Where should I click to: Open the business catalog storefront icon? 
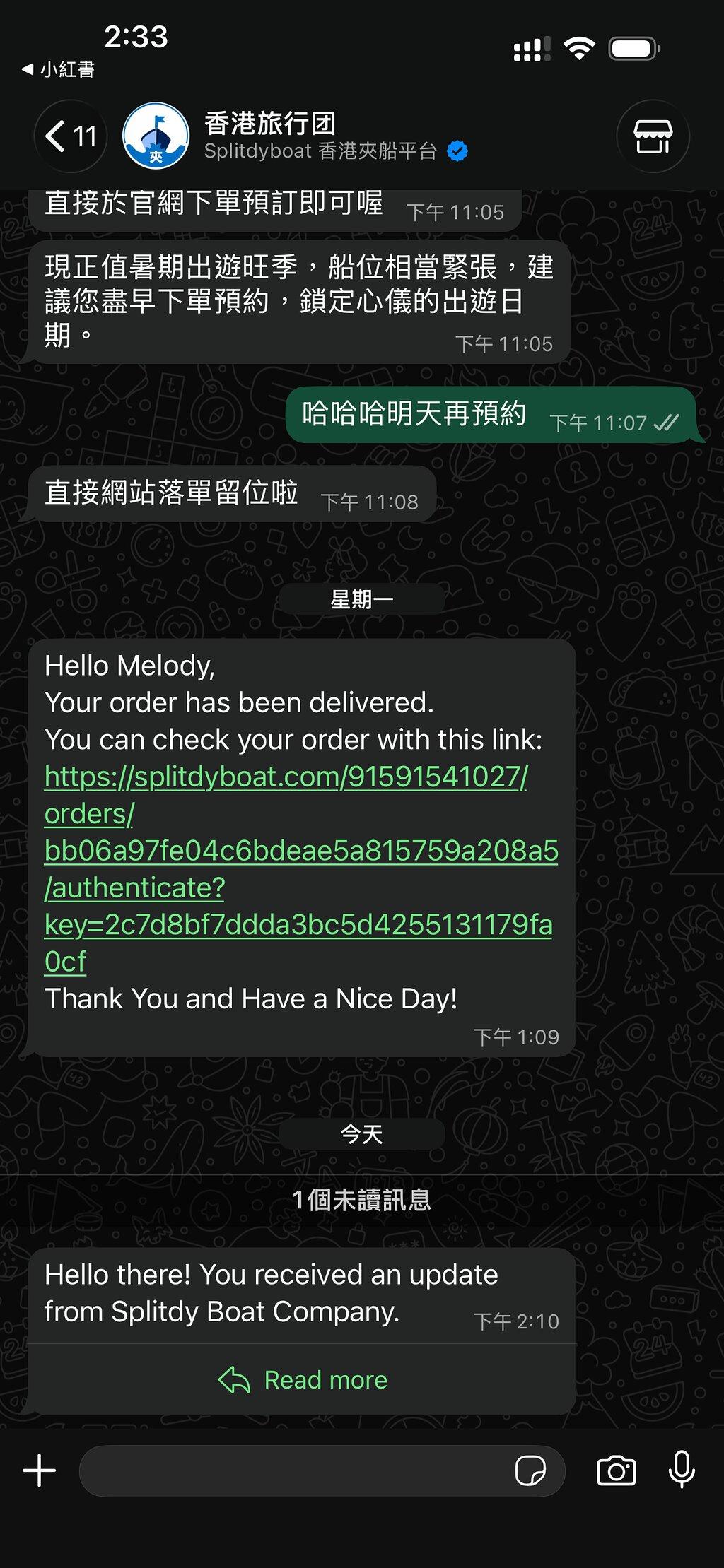[653, 136]
